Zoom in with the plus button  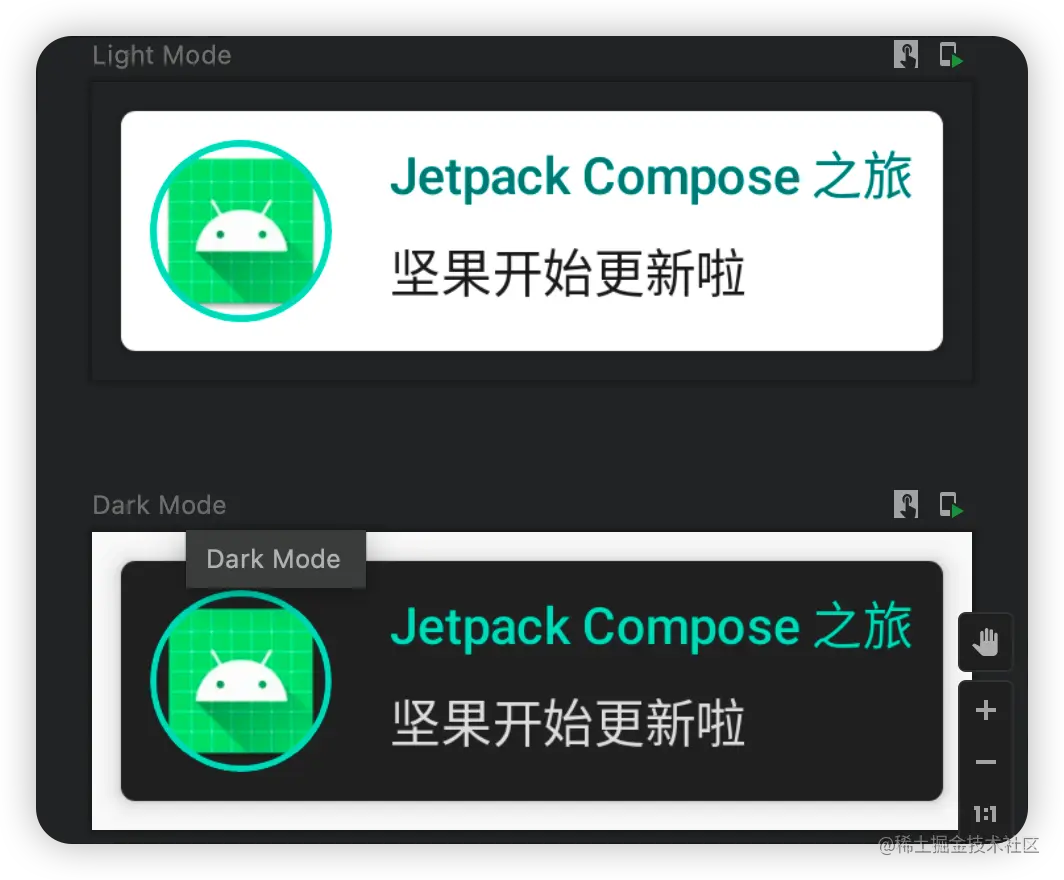986,711
